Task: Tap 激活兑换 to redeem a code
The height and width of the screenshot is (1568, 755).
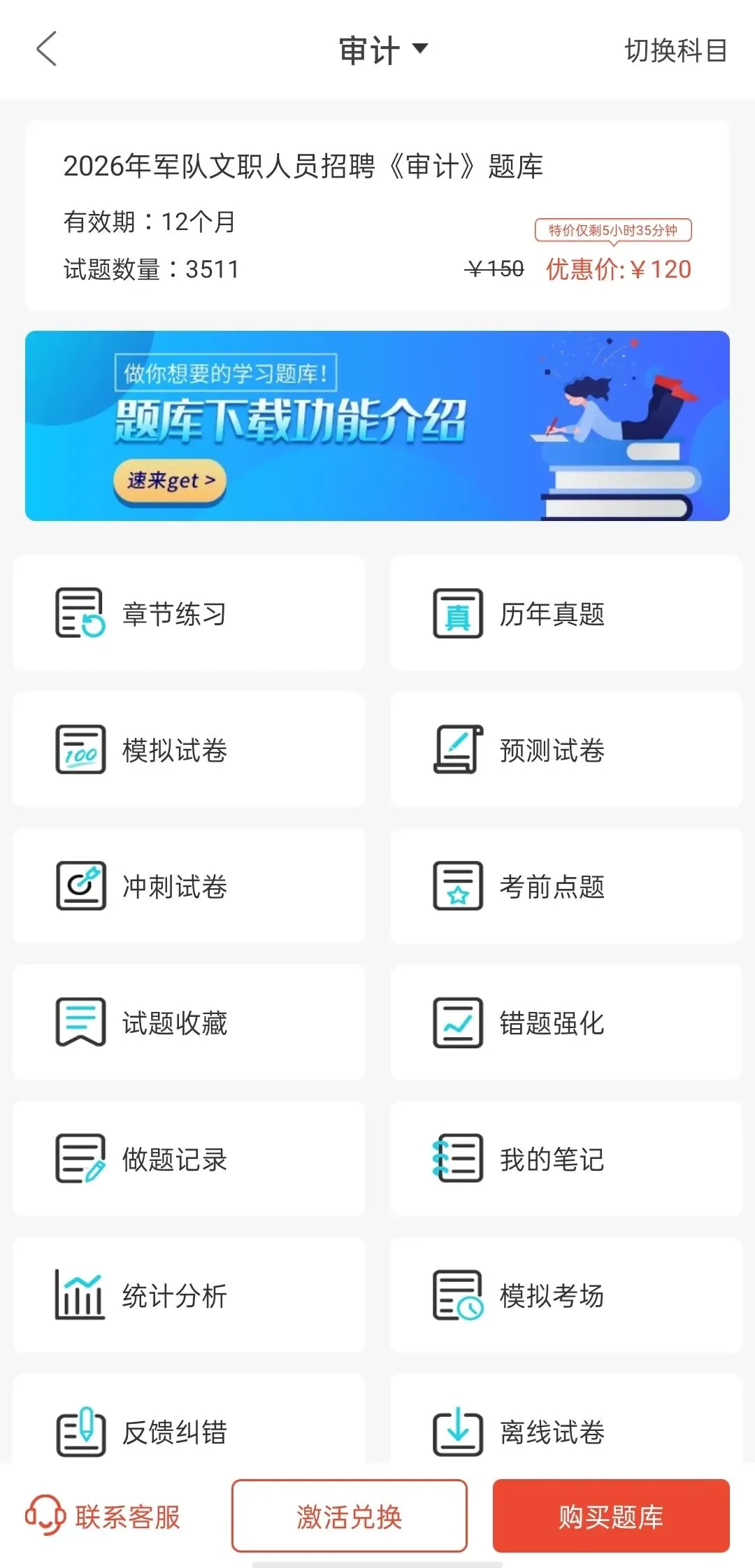Action: (350, 1516)
